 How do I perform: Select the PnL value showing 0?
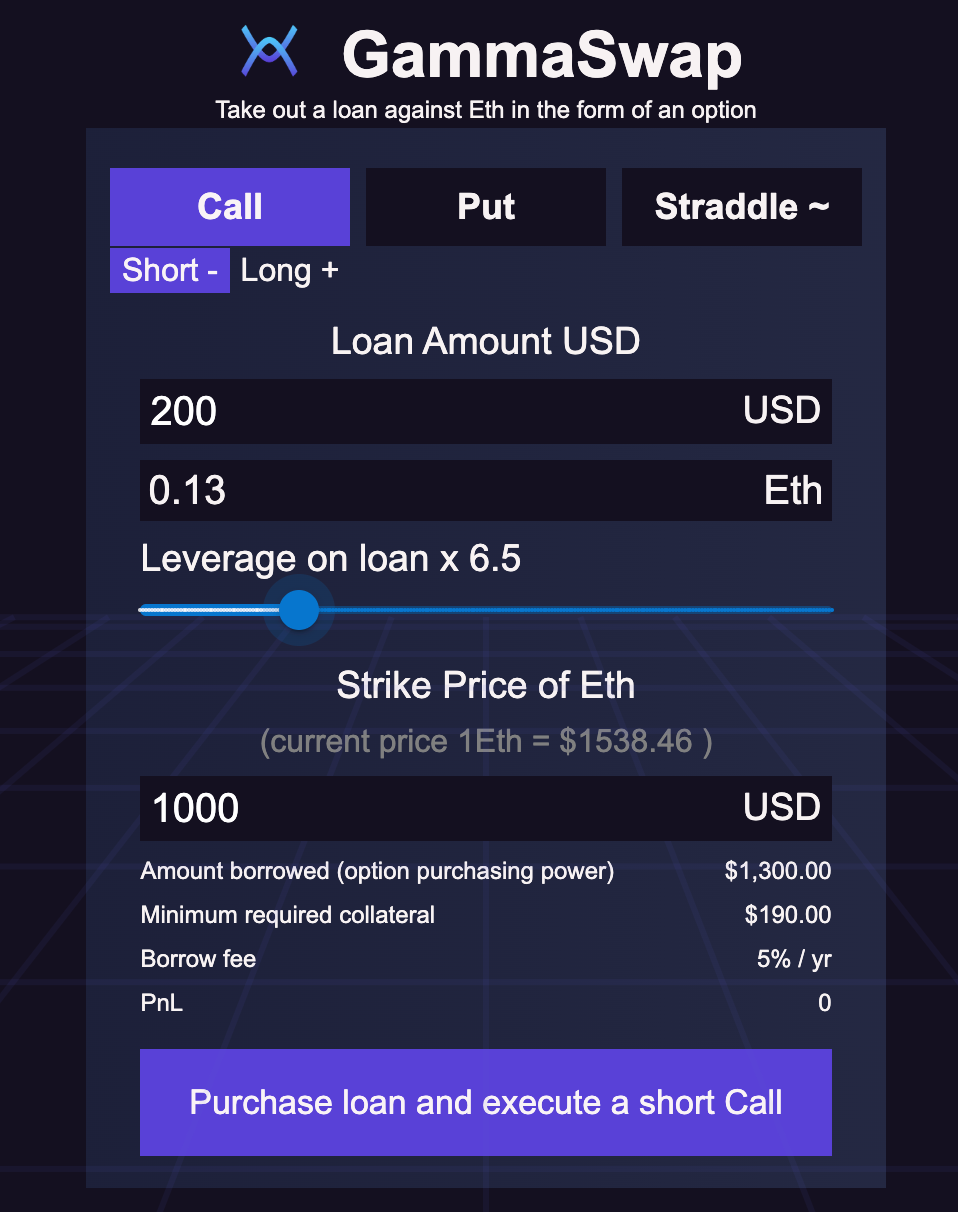coord(825,1003)
